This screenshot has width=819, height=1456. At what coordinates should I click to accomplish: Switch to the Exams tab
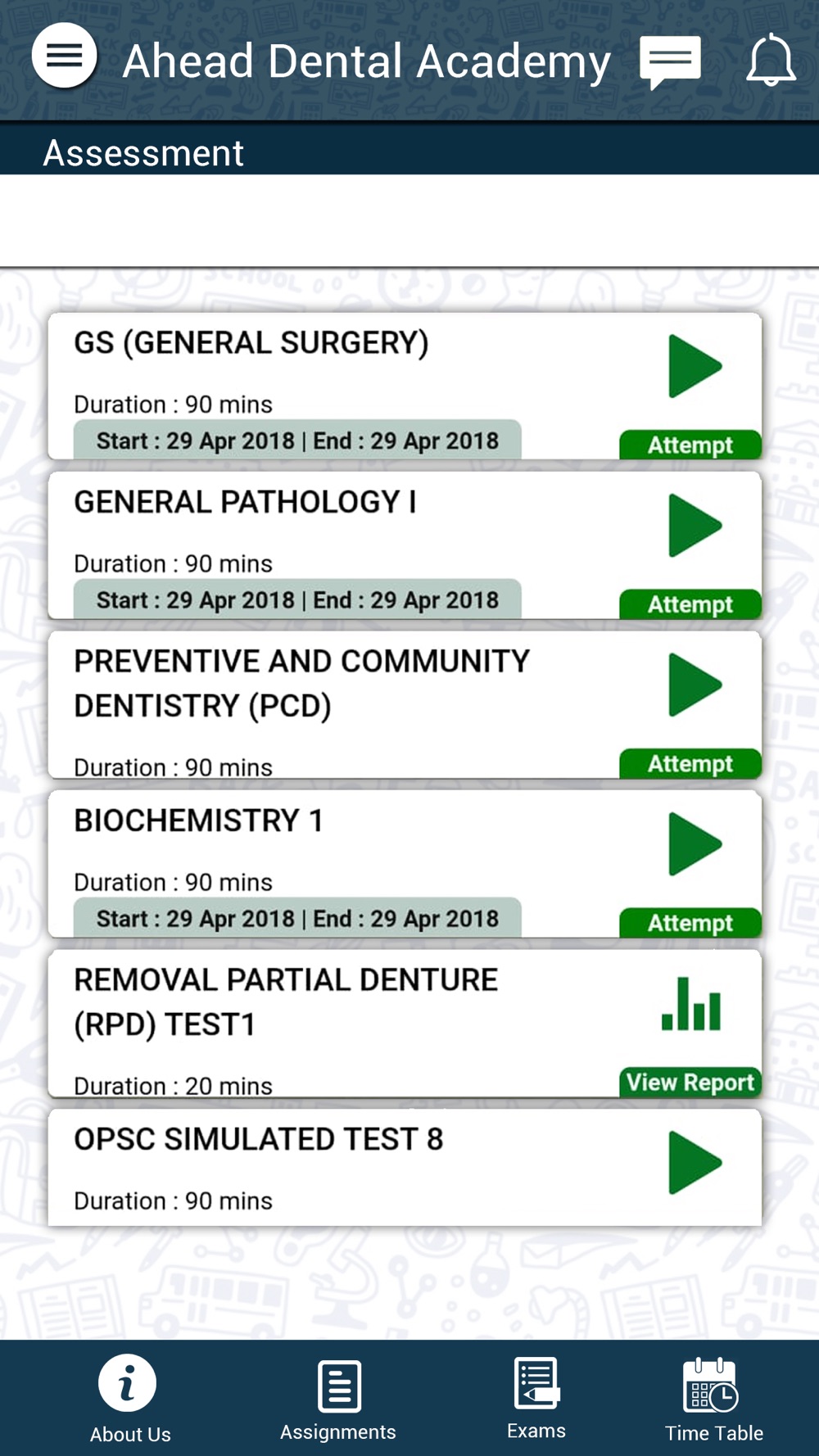[x=536, y=1398]
